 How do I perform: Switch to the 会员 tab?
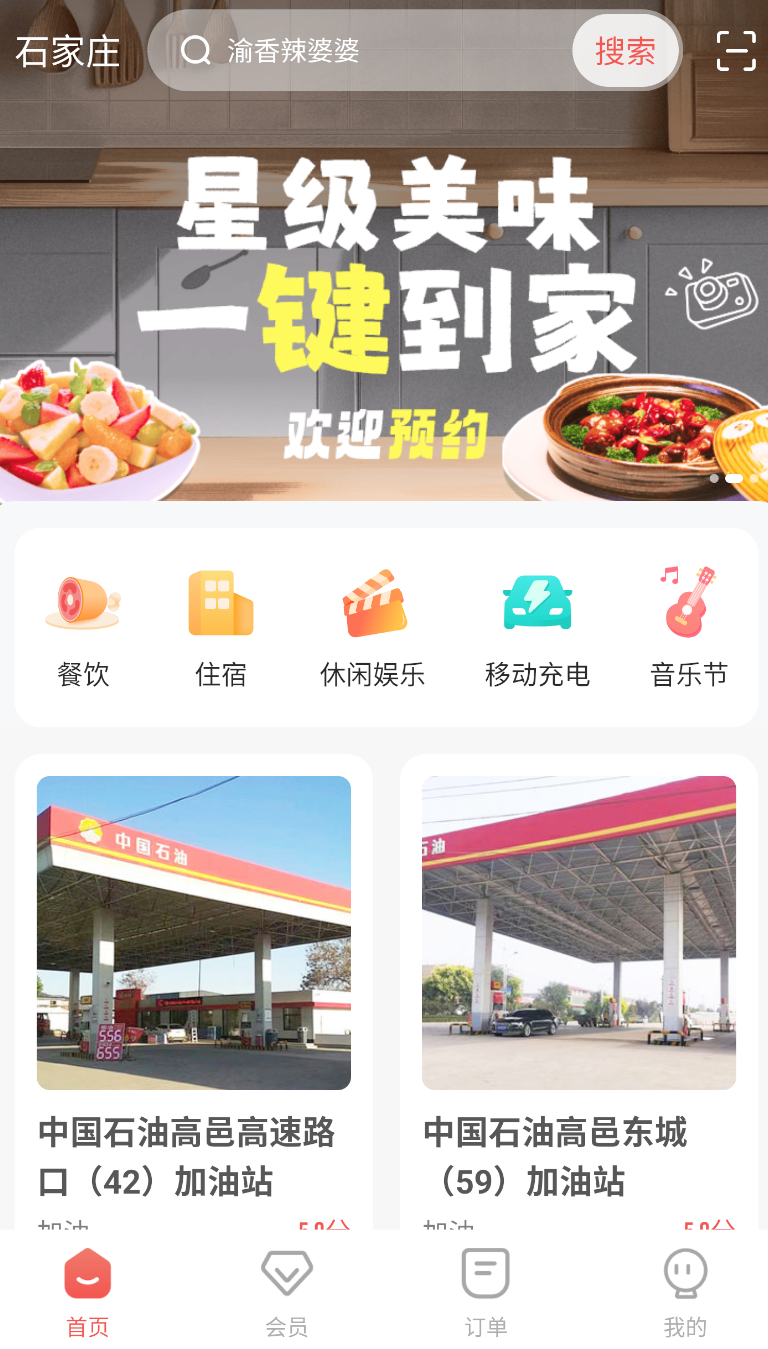click(x=287, y=1292)
